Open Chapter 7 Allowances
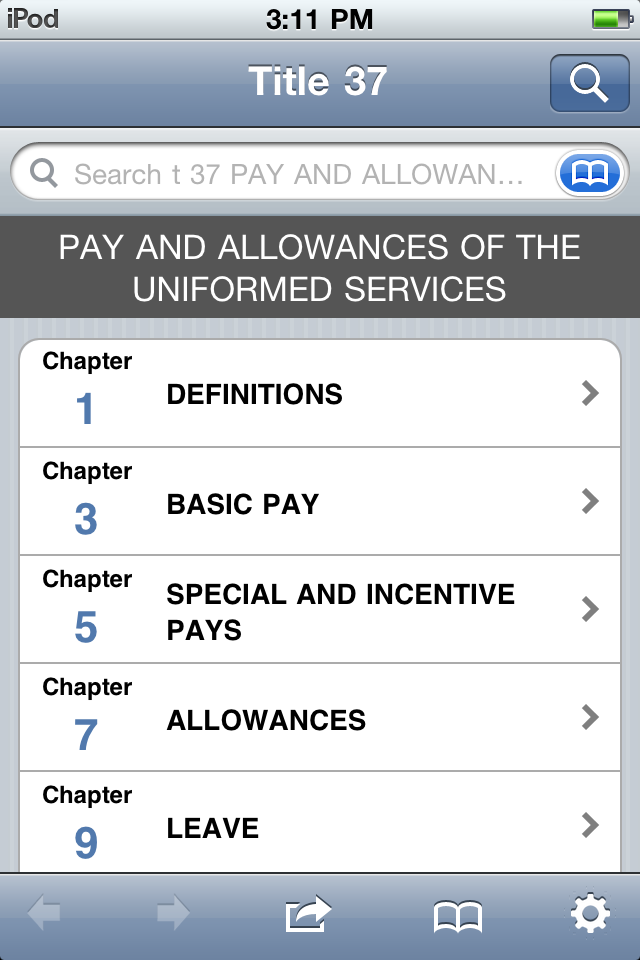The image size is (640, 960). [x=320, y=718]
